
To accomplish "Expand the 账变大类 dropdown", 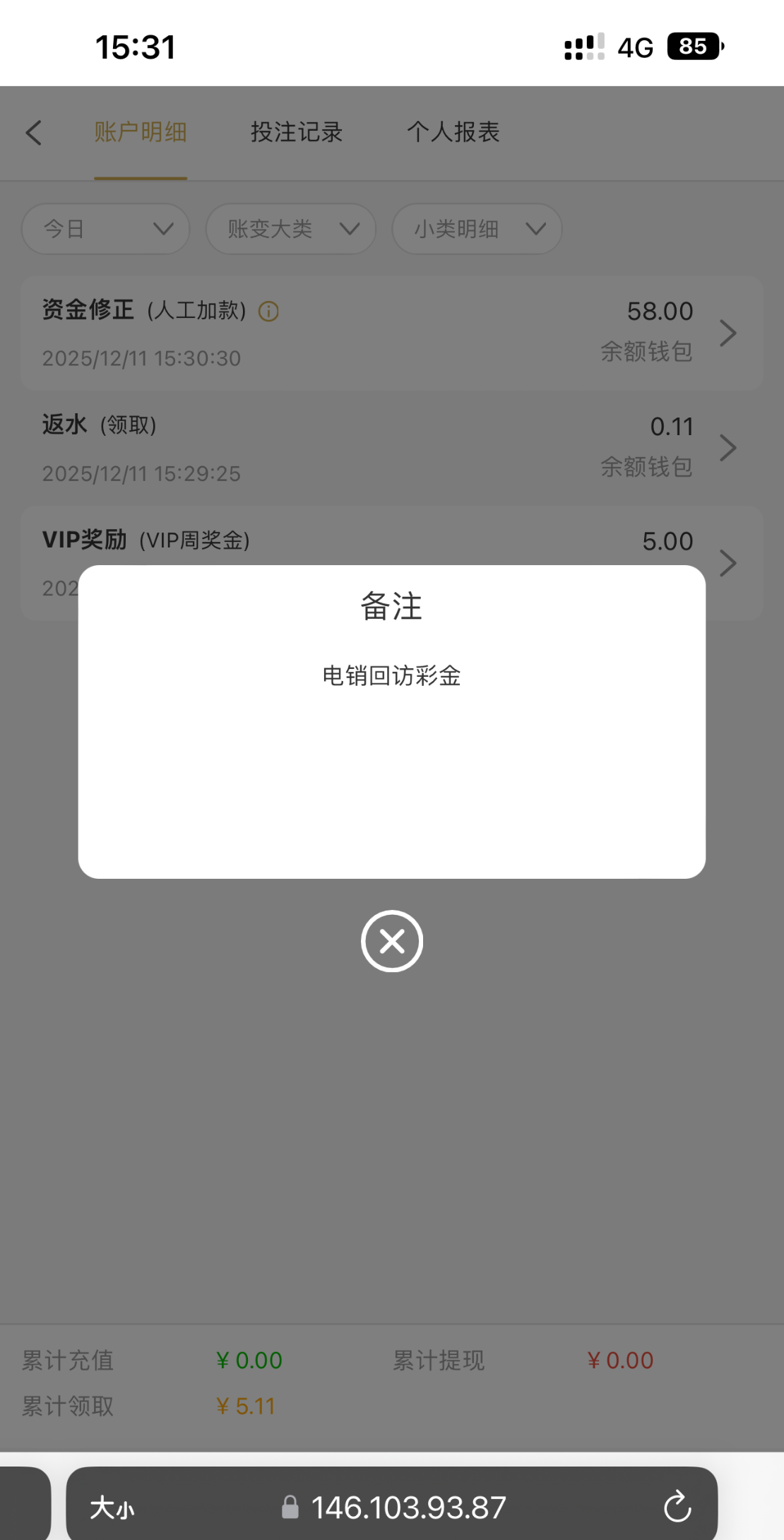I will coord(290,229).
